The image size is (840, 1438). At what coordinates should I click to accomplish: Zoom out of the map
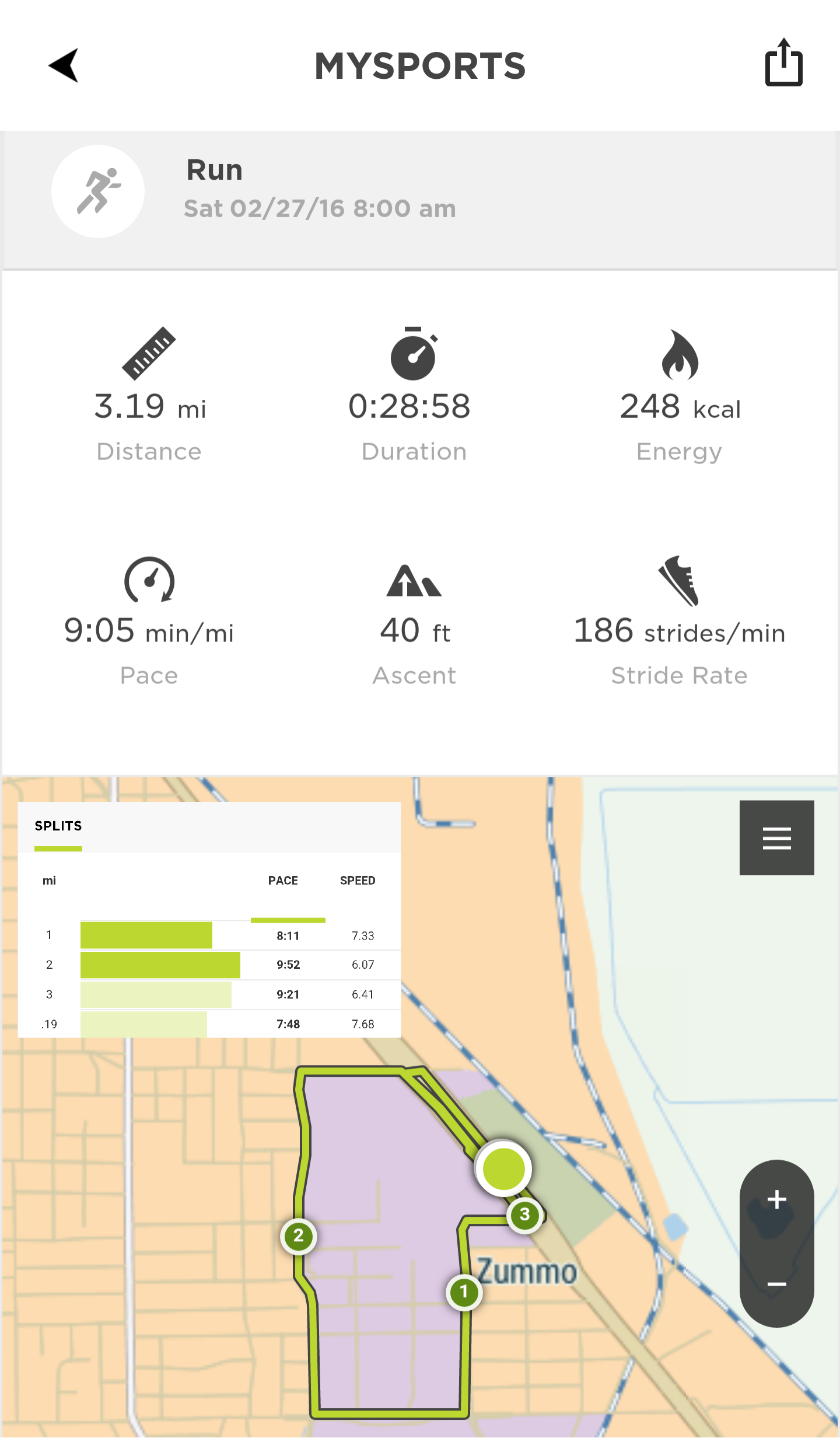click(776, 1284)
